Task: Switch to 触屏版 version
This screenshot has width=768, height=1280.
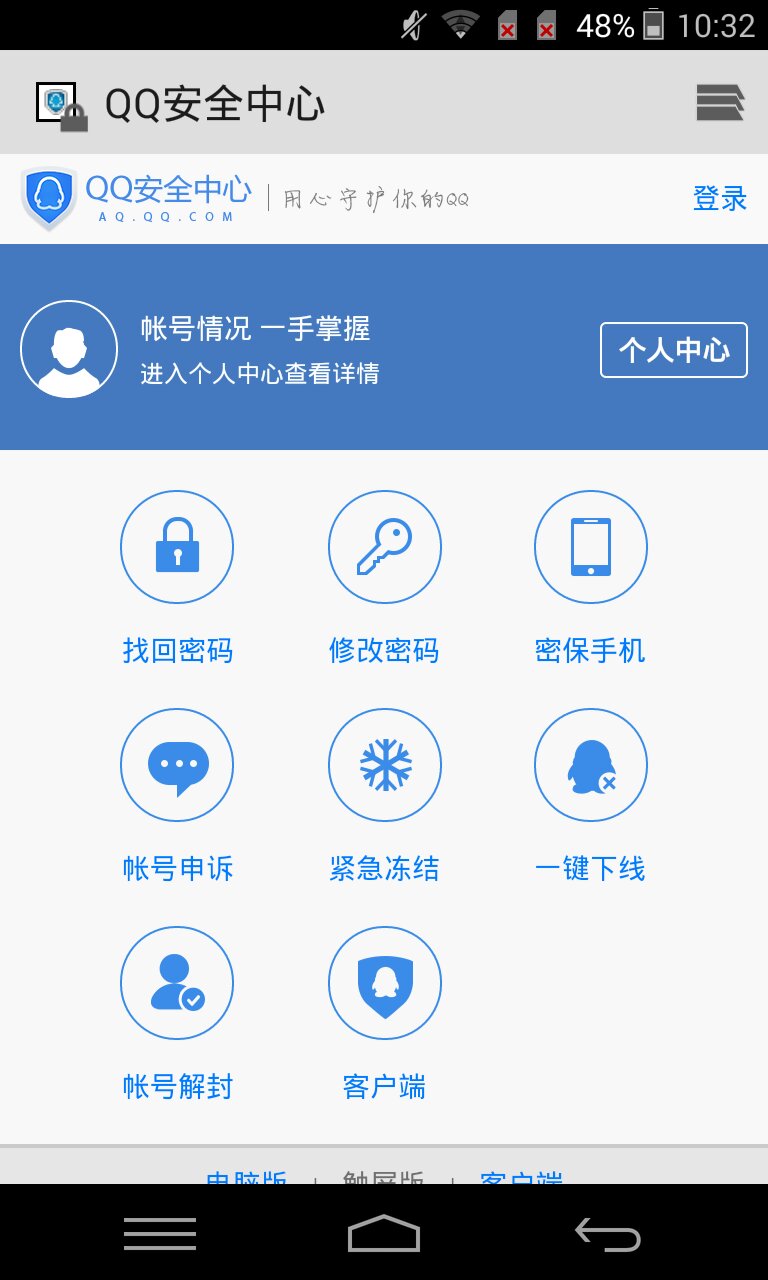Action: (383, 1180)
